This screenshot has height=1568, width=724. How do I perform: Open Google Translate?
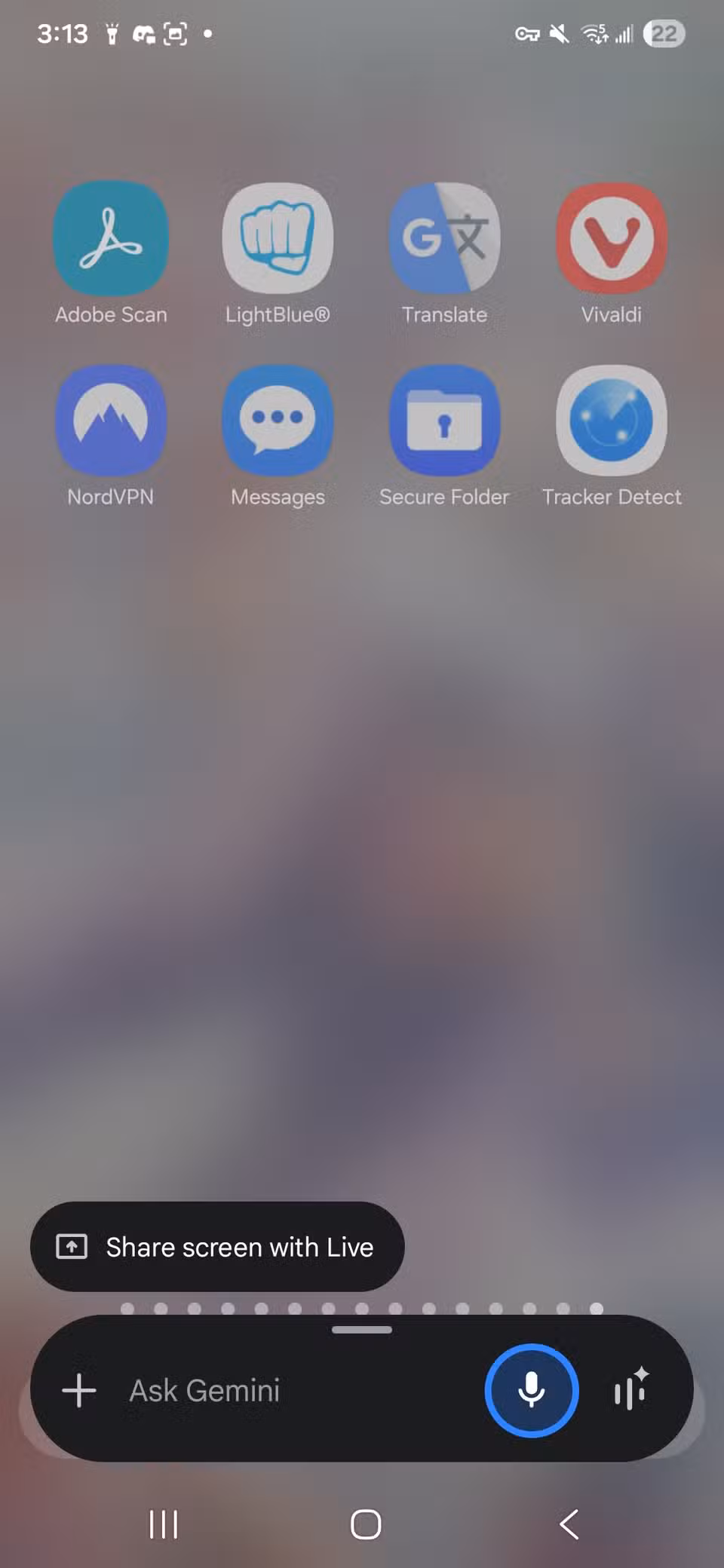coord(444,238)
